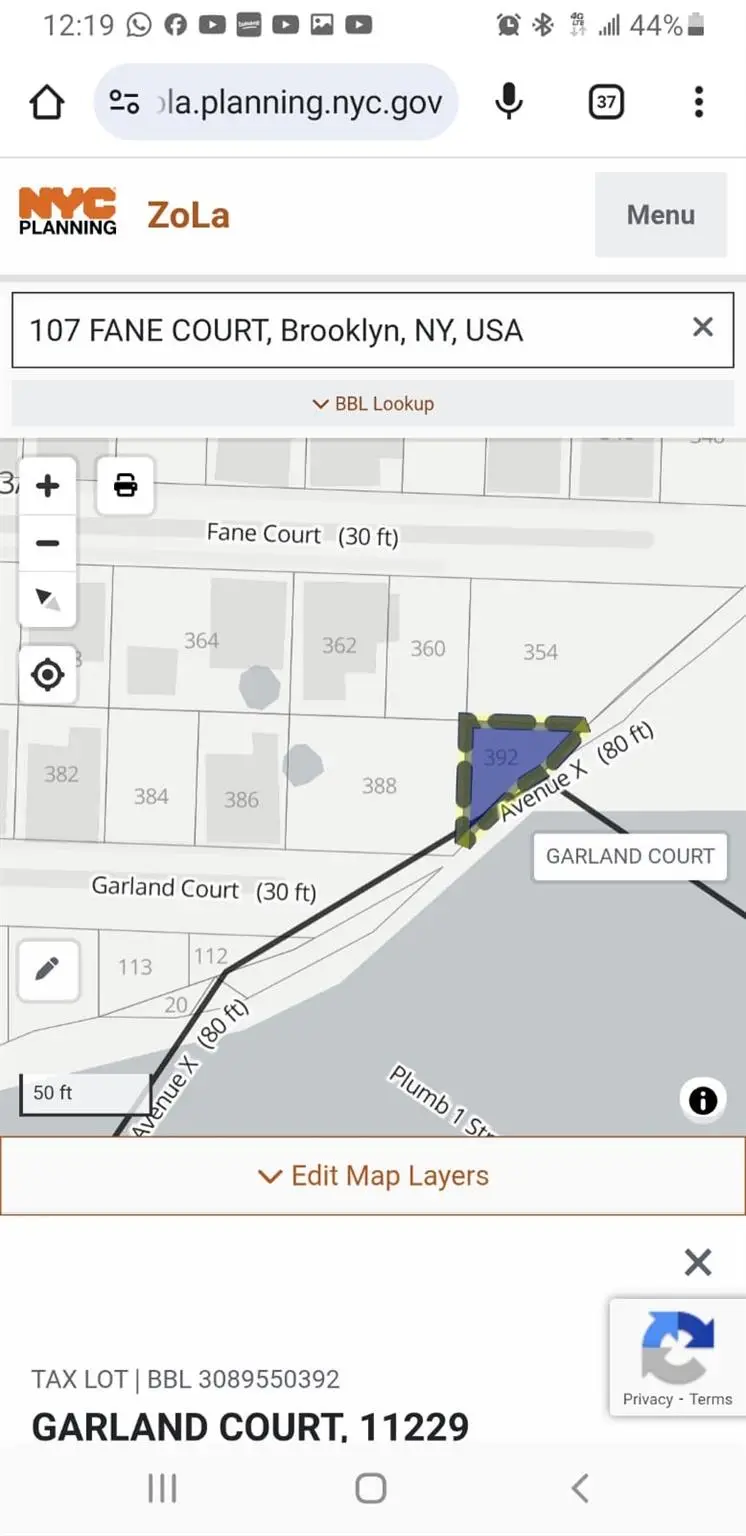Viewport: 746px width, 1536px height.
Task: Close the tax lot details panel
Action: 698,1262
